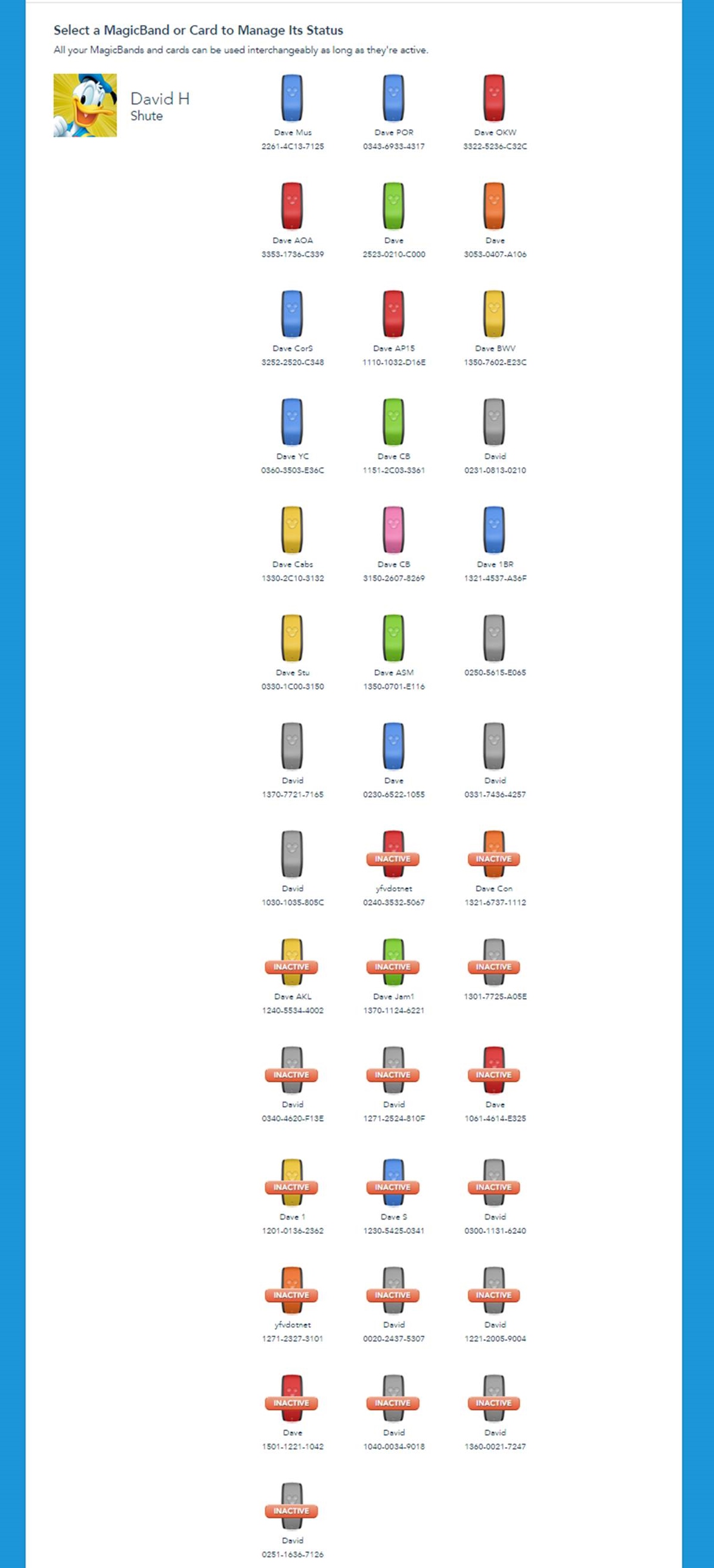
Task: Choose the red Dave AP15 MagicBand
Action: click(393, 314)
